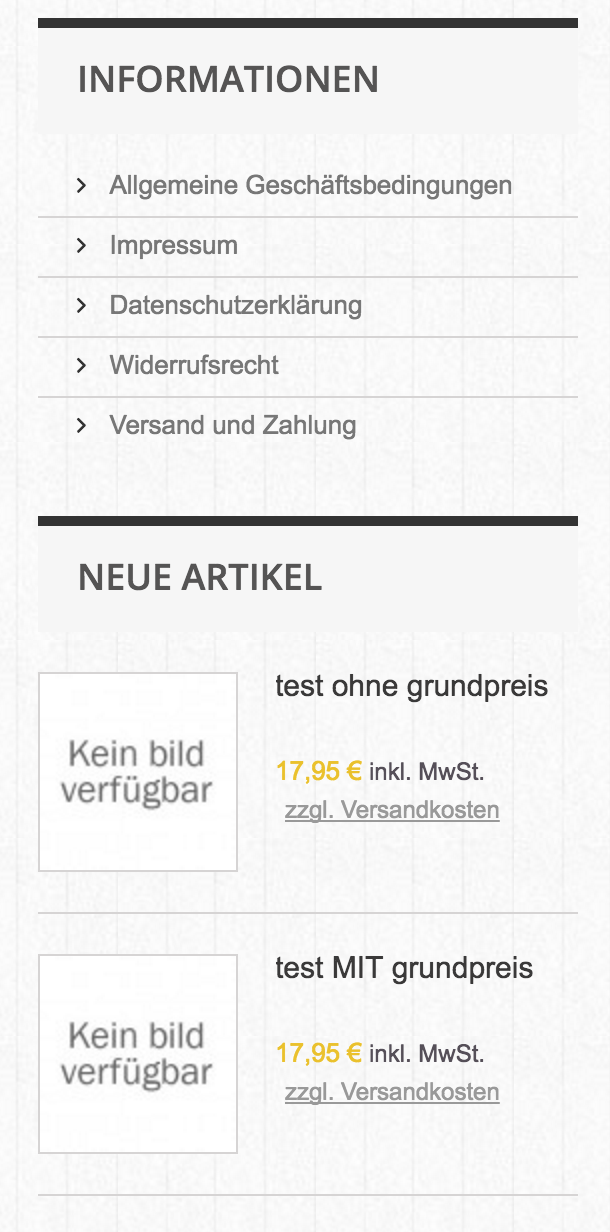View the Datenschutzerklärung
The height and width of the screenshot is (1232, 610).
(235, 306)
